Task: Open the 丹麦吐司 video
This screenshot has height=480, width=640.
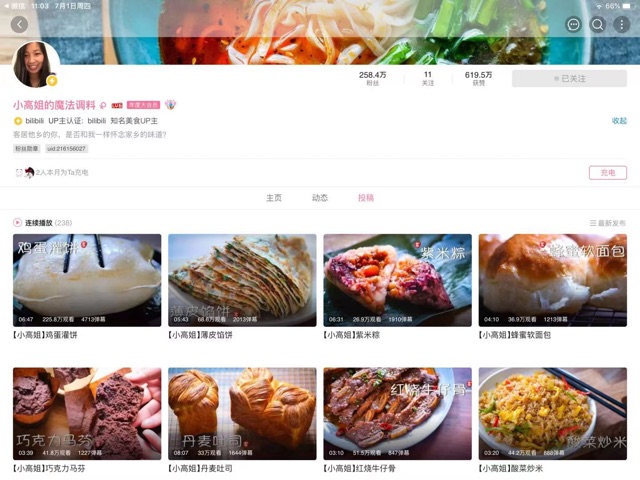Action: [242, 413]
